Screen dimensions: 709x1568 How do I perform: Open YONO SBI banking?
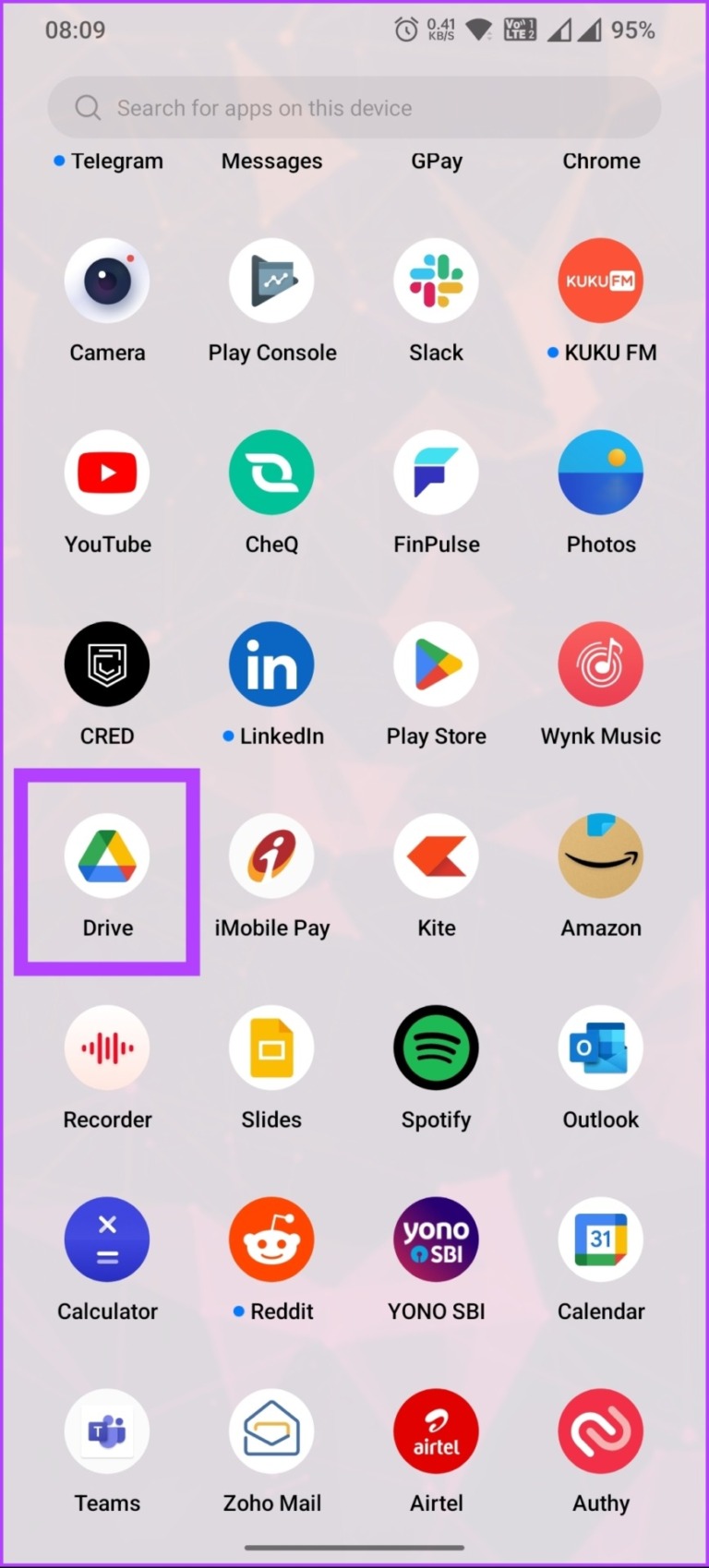click(x=436, y=1239)
